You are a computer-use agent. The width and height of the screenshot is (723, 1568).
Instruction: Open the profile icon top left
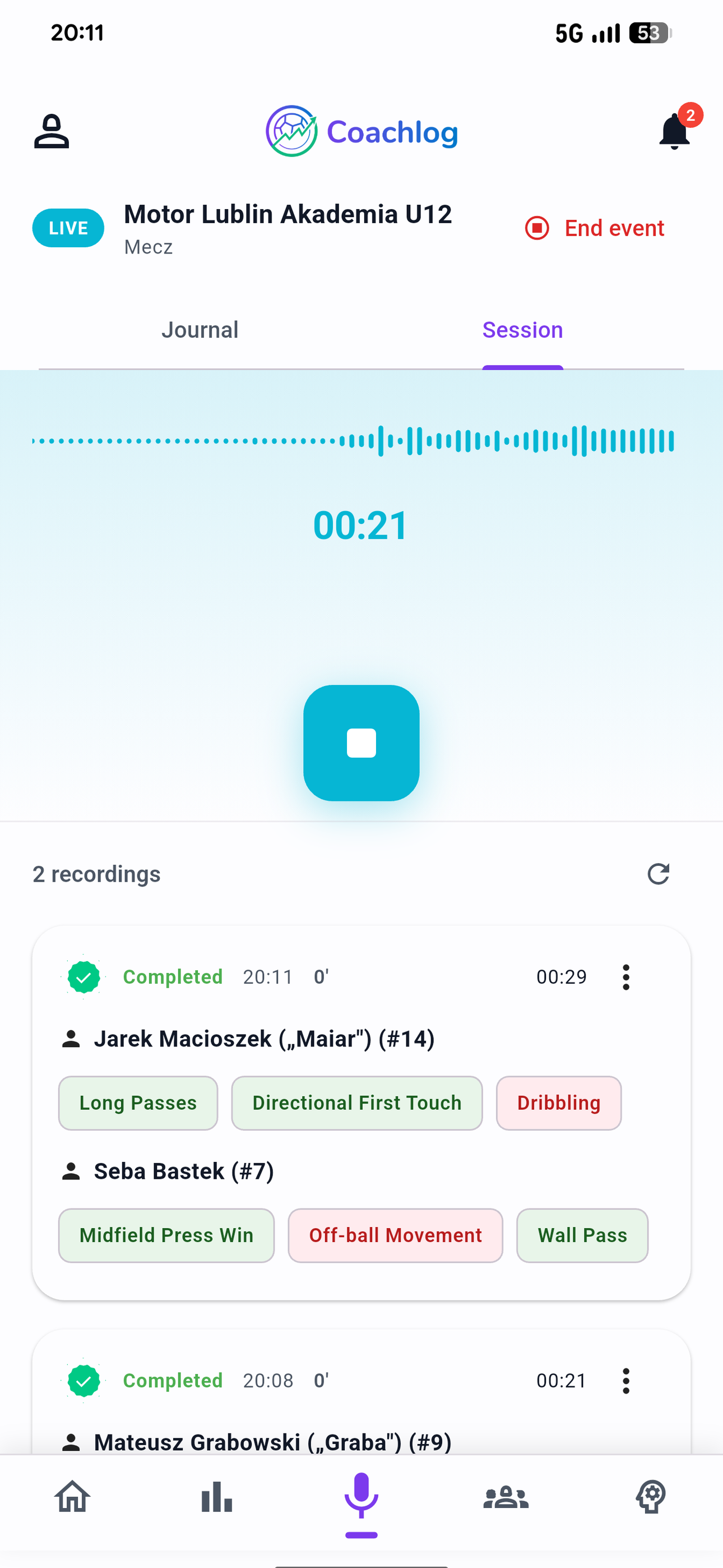pyautogui.click(x=51, y=130)
